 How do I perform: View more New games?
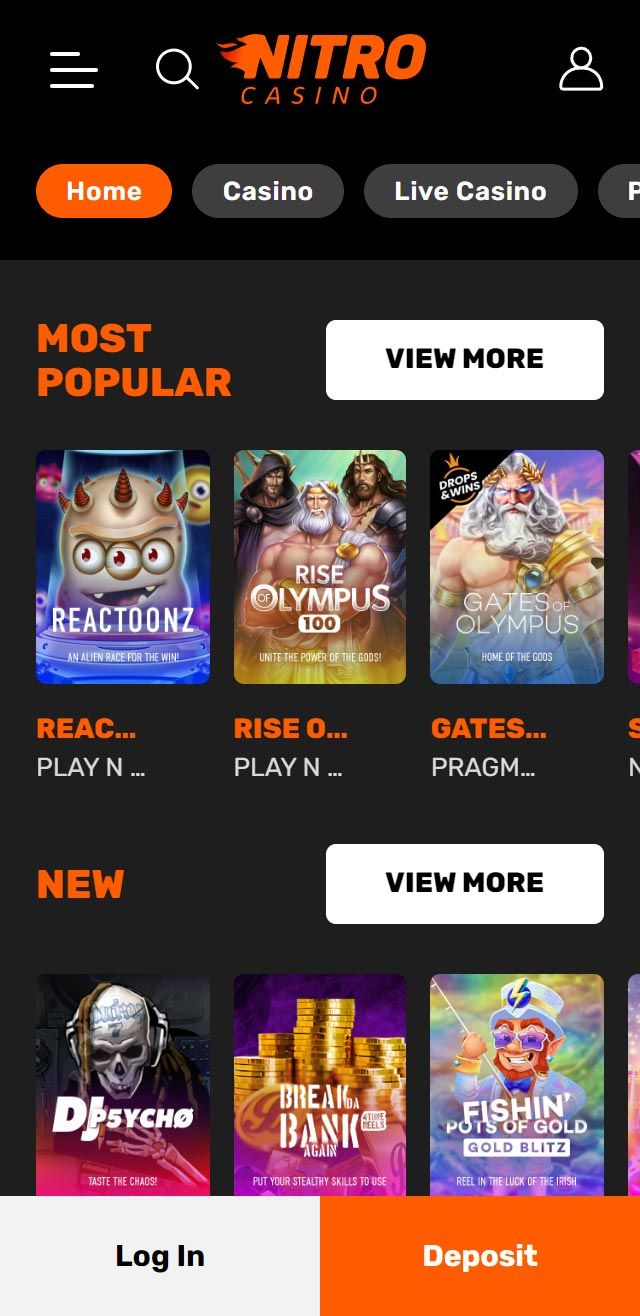(464, 883)
